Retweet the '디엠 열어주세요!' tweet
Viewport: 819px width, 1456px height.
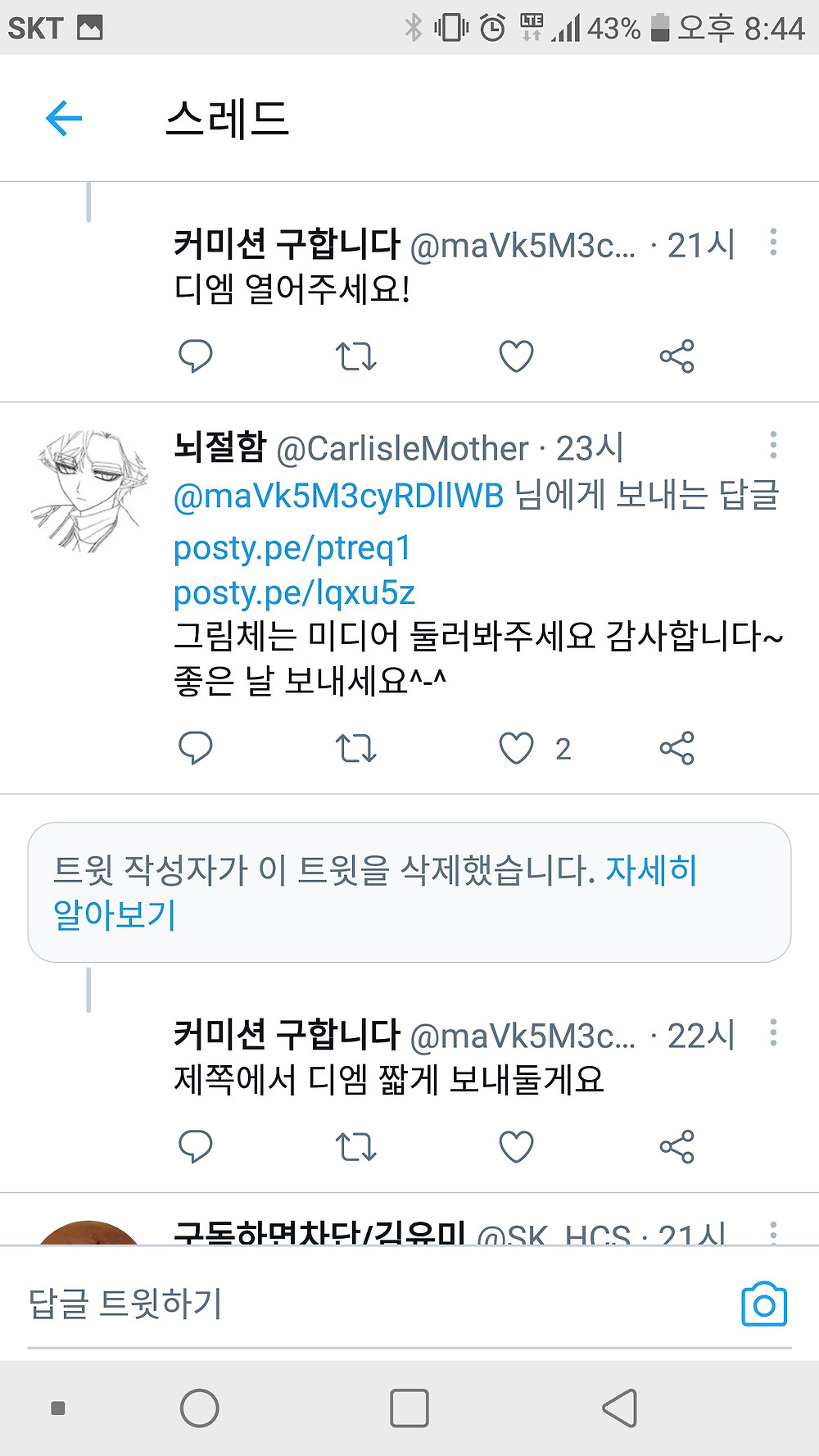tap(355, 356)
